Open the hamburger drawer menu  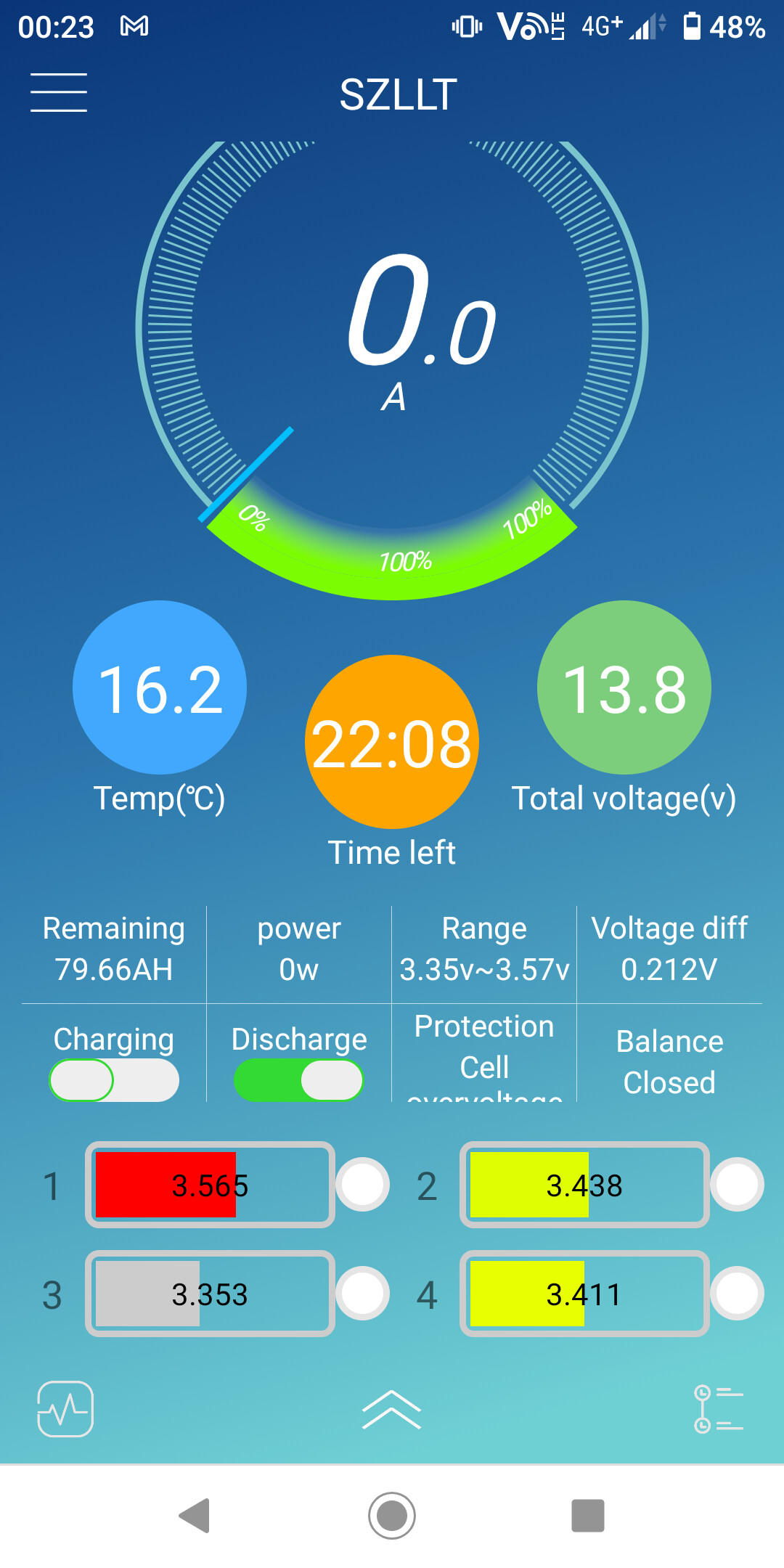tap(59, 92)
